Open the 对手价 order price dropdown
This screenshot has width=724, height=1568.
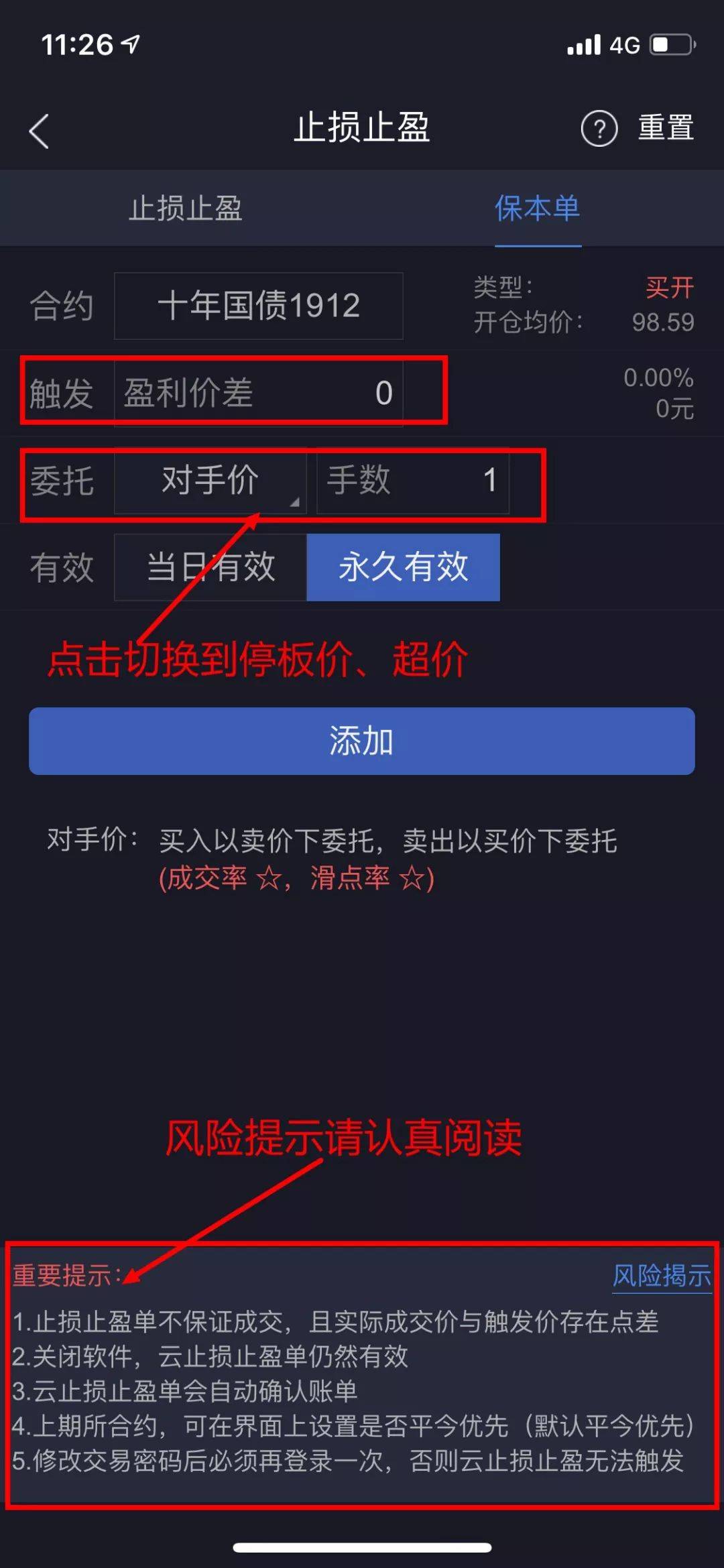coord(210,481)
